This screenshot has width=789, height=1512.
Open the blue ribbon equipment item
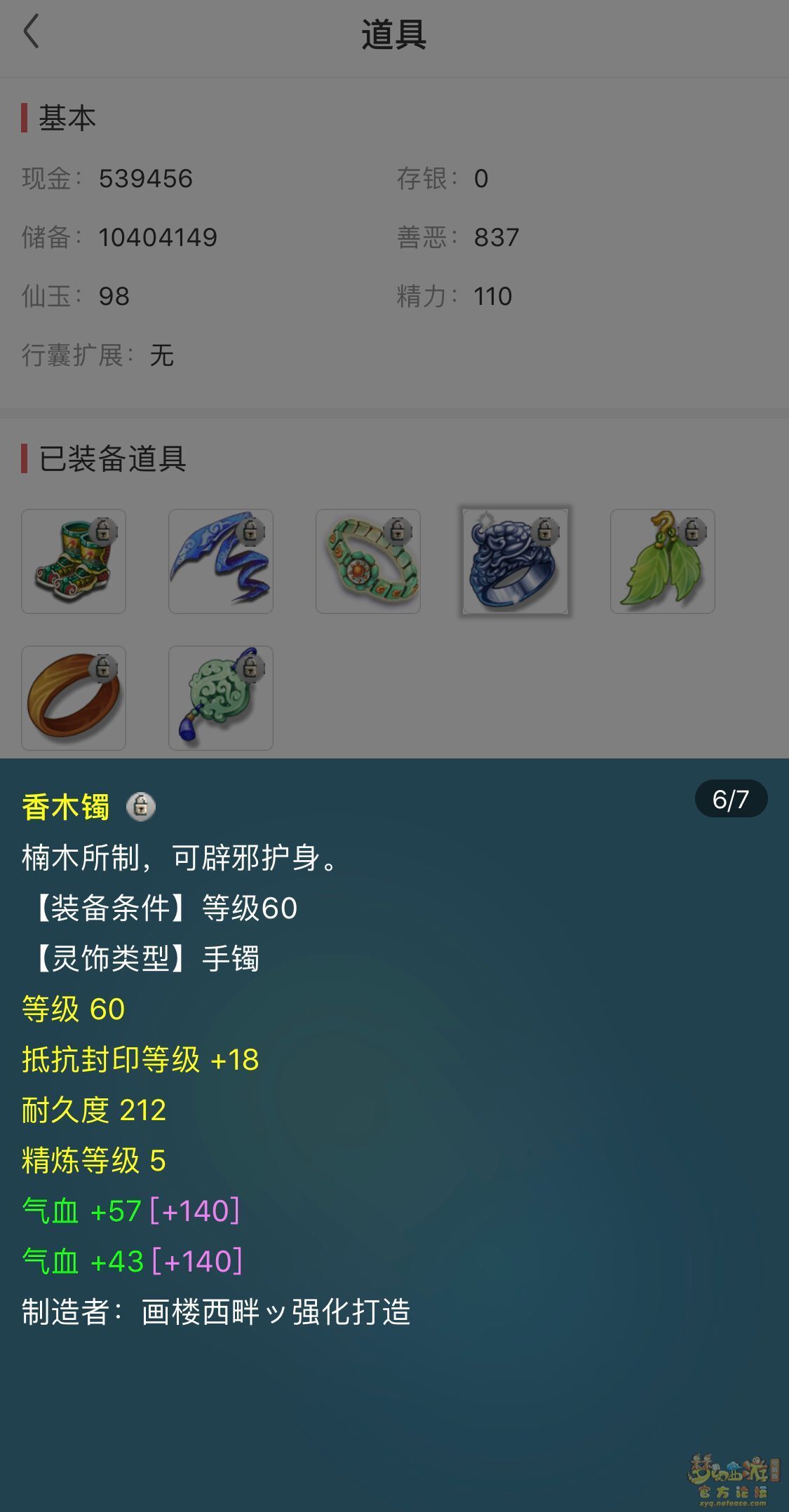point(221,561)
